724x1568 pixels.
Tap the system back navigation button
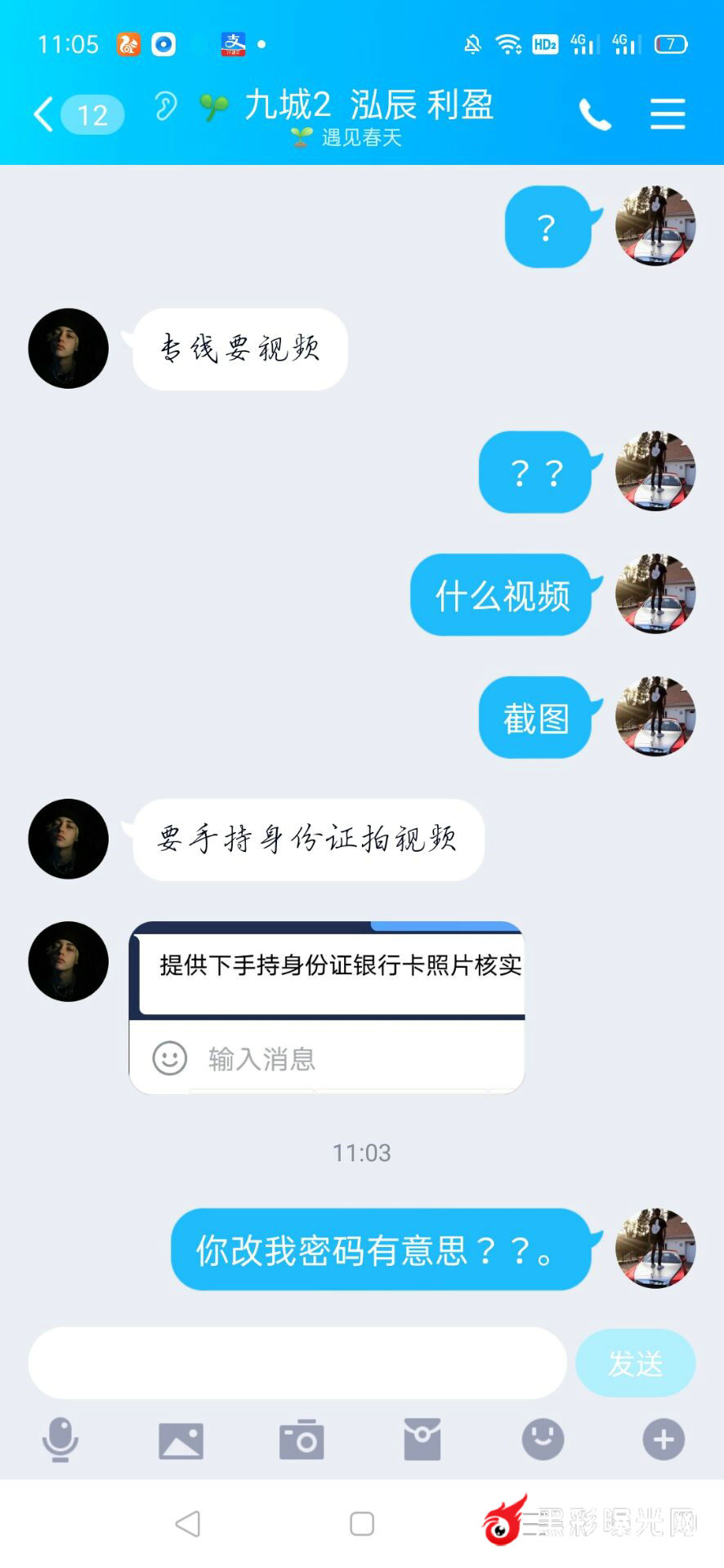[188, 1523]
